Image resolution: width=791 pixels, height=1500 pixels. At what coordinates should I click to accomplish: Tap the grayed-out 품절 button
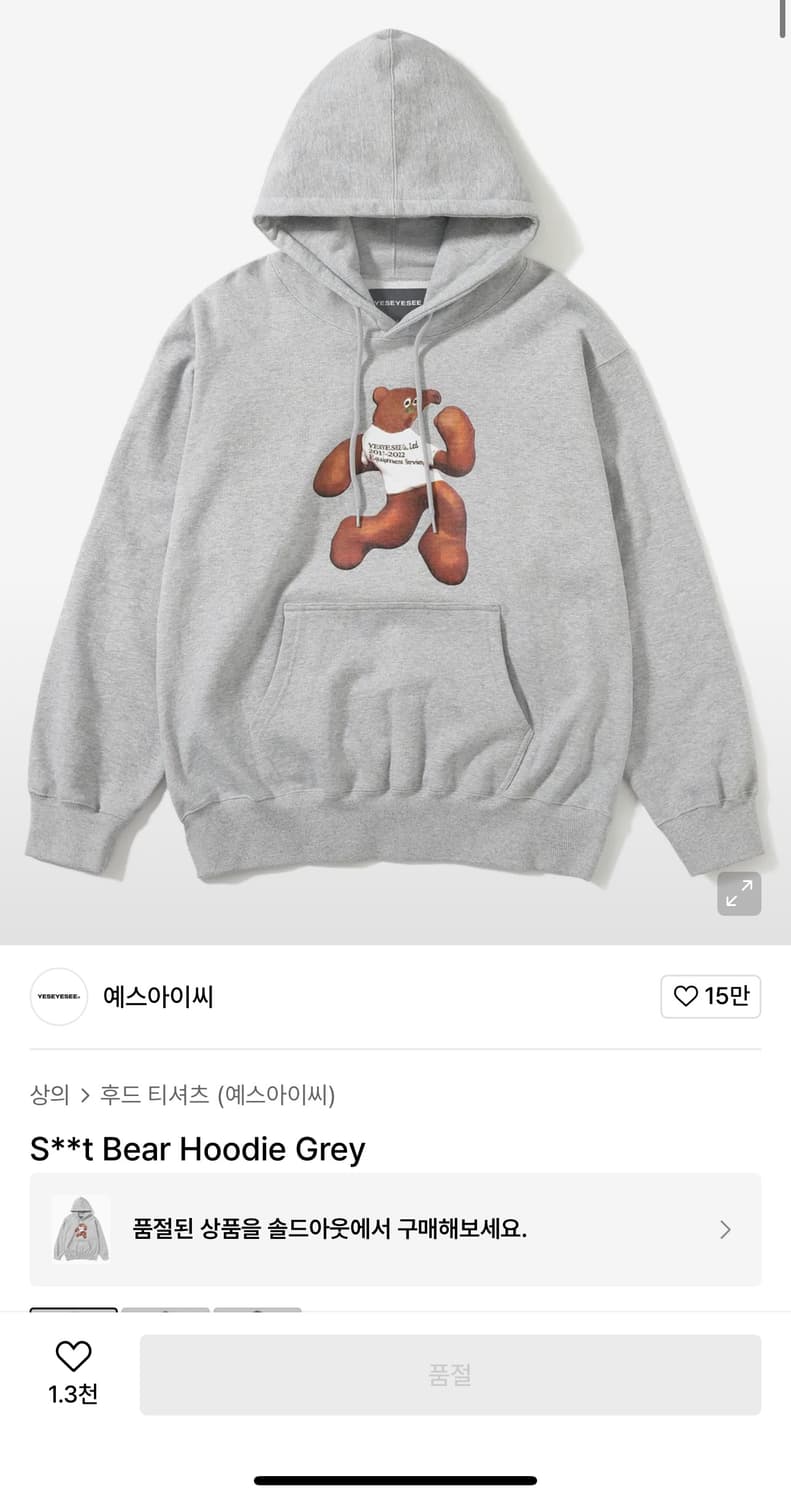pyautogui.click(x=450, y=1374)
